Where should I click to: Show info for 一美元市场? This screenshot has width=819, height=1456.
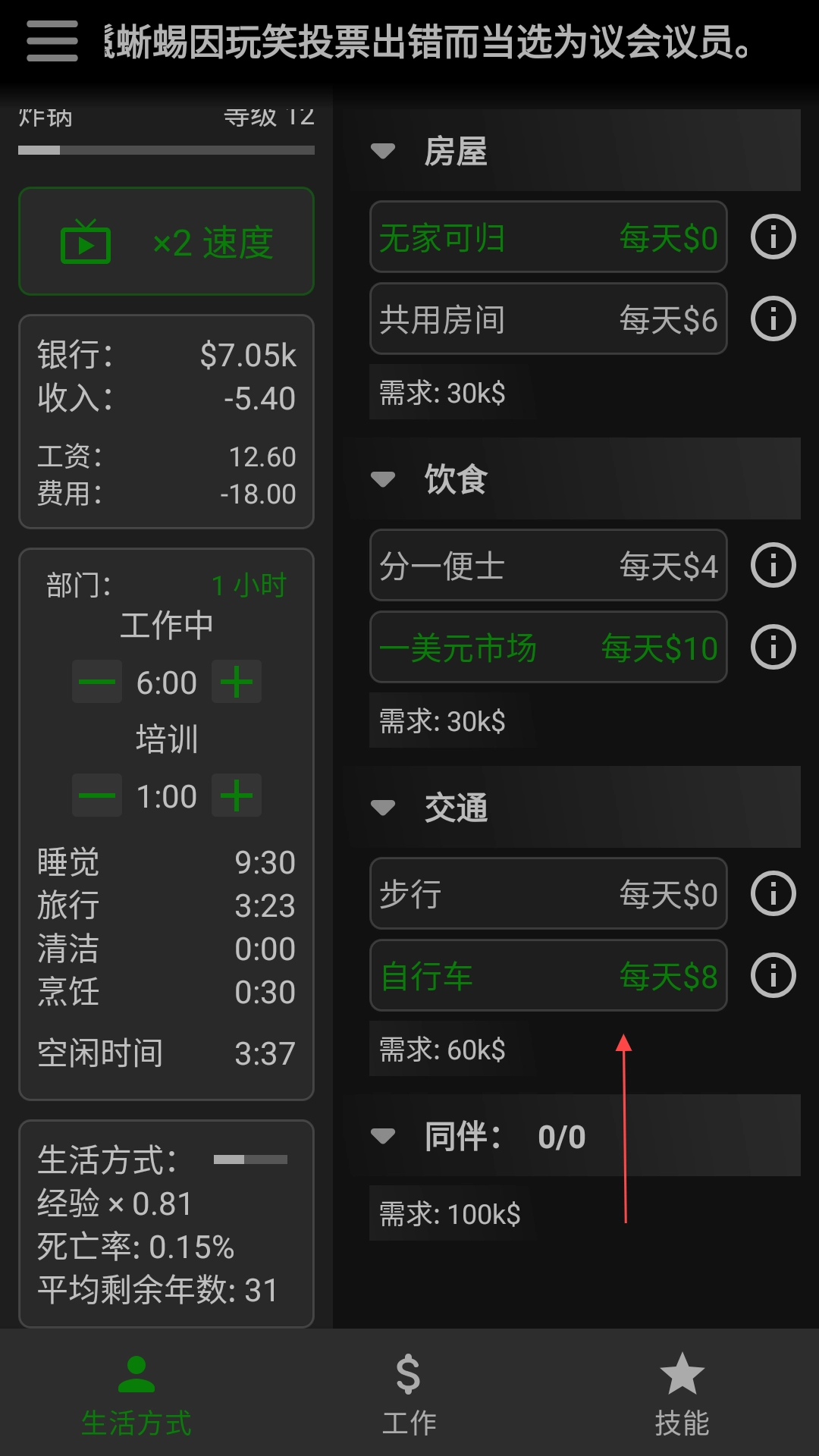coord(773,648)
